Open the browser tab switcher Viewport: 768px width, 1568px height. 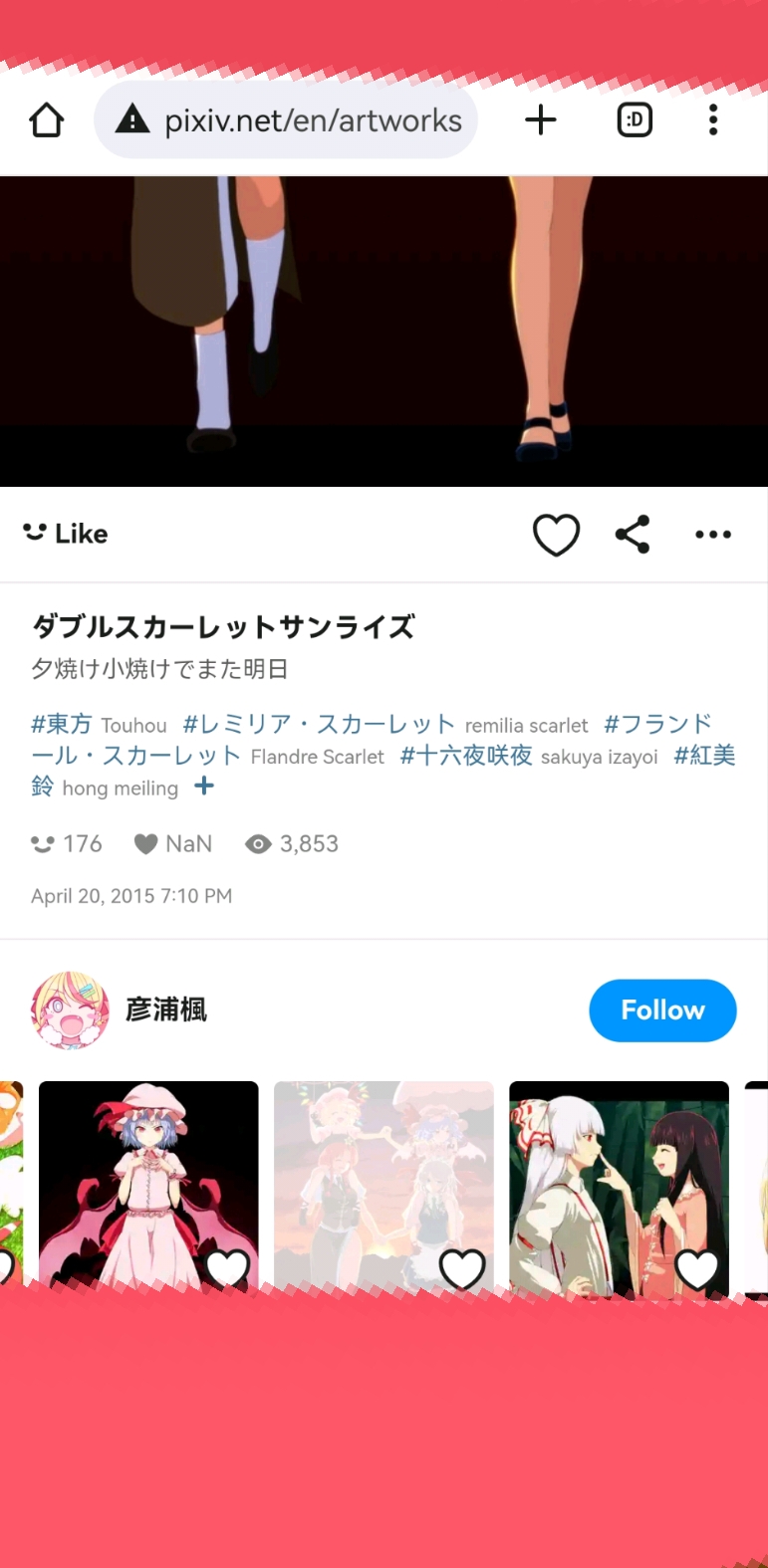click(635, 121)
